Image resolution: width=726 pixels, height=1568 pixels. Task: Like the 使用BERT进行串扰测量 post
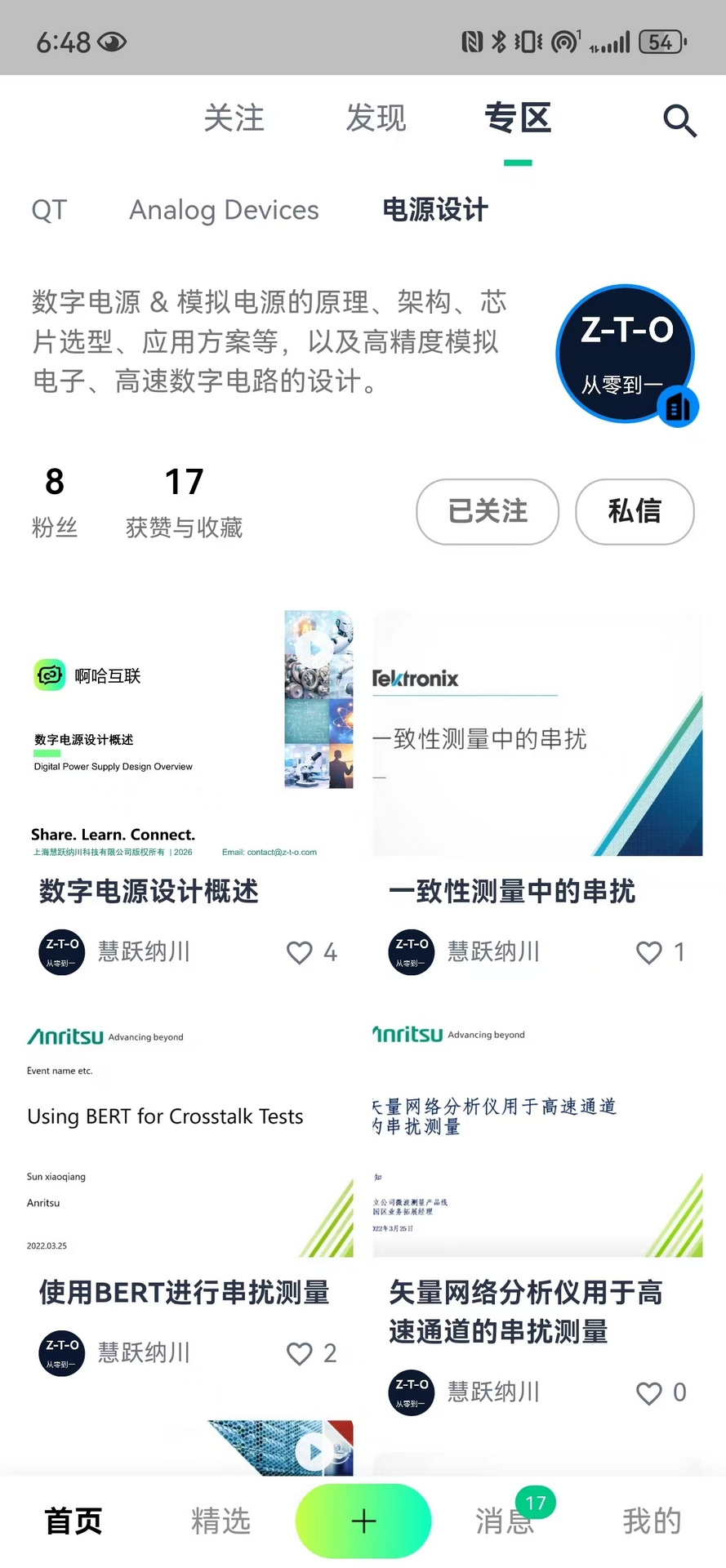coord(299,1353)
